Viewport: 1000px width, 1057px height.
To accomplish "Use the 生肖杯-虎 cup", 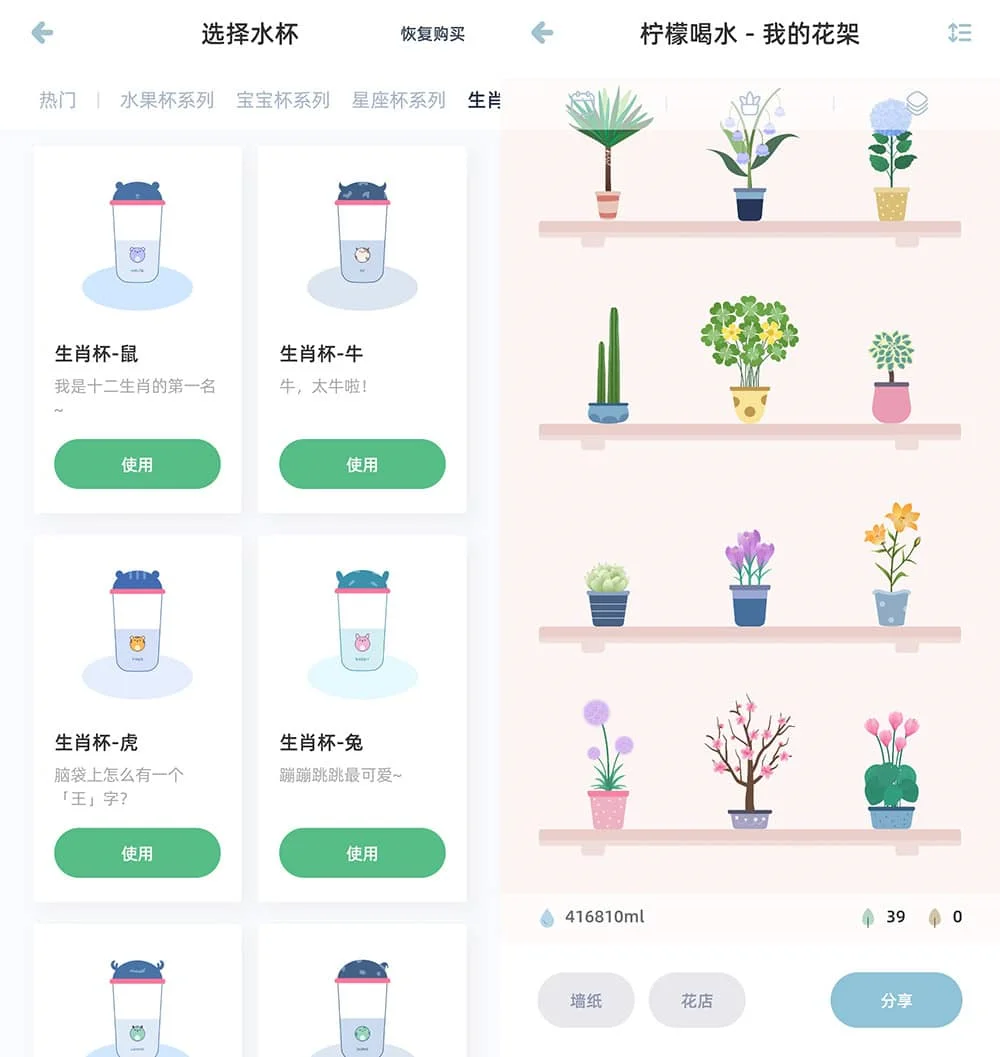I will pos(137,853).
